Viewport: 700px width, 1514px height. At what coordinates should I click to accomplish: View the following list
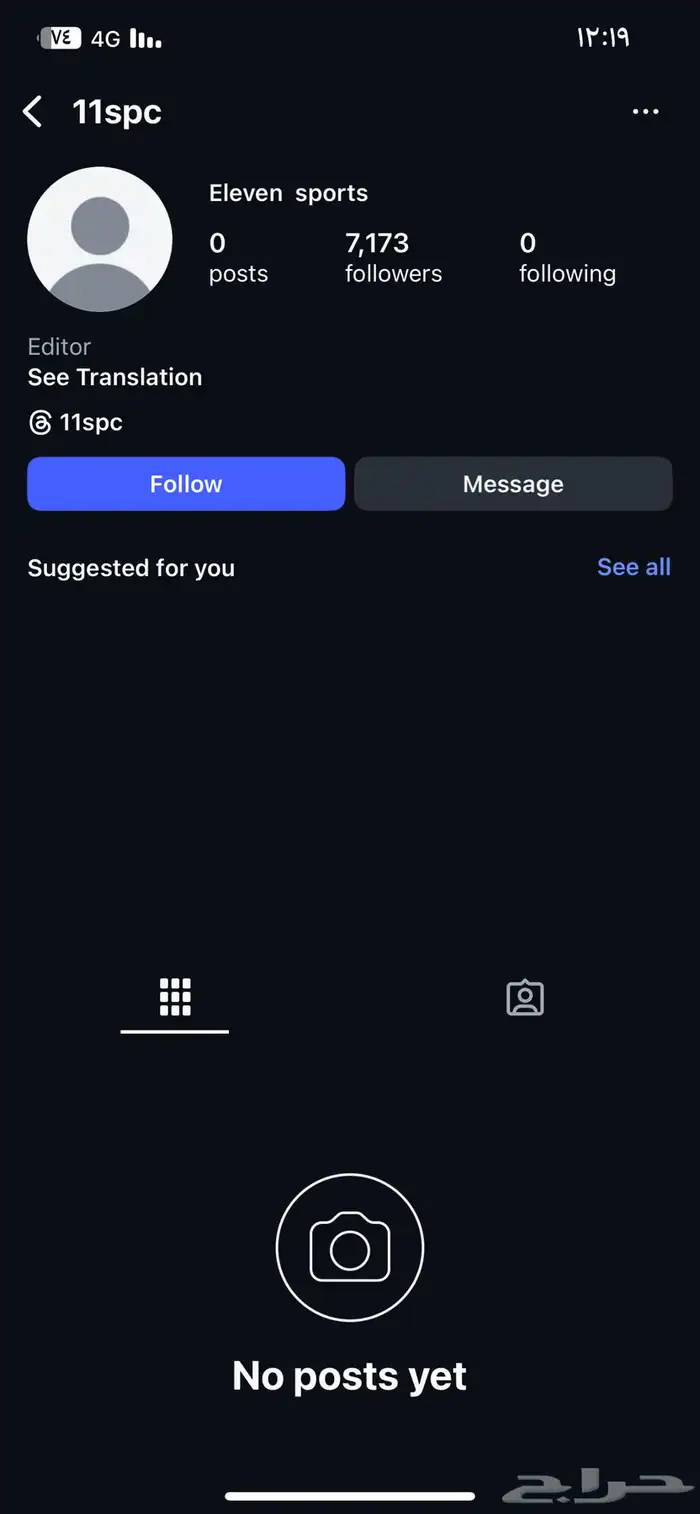point(567,257)
